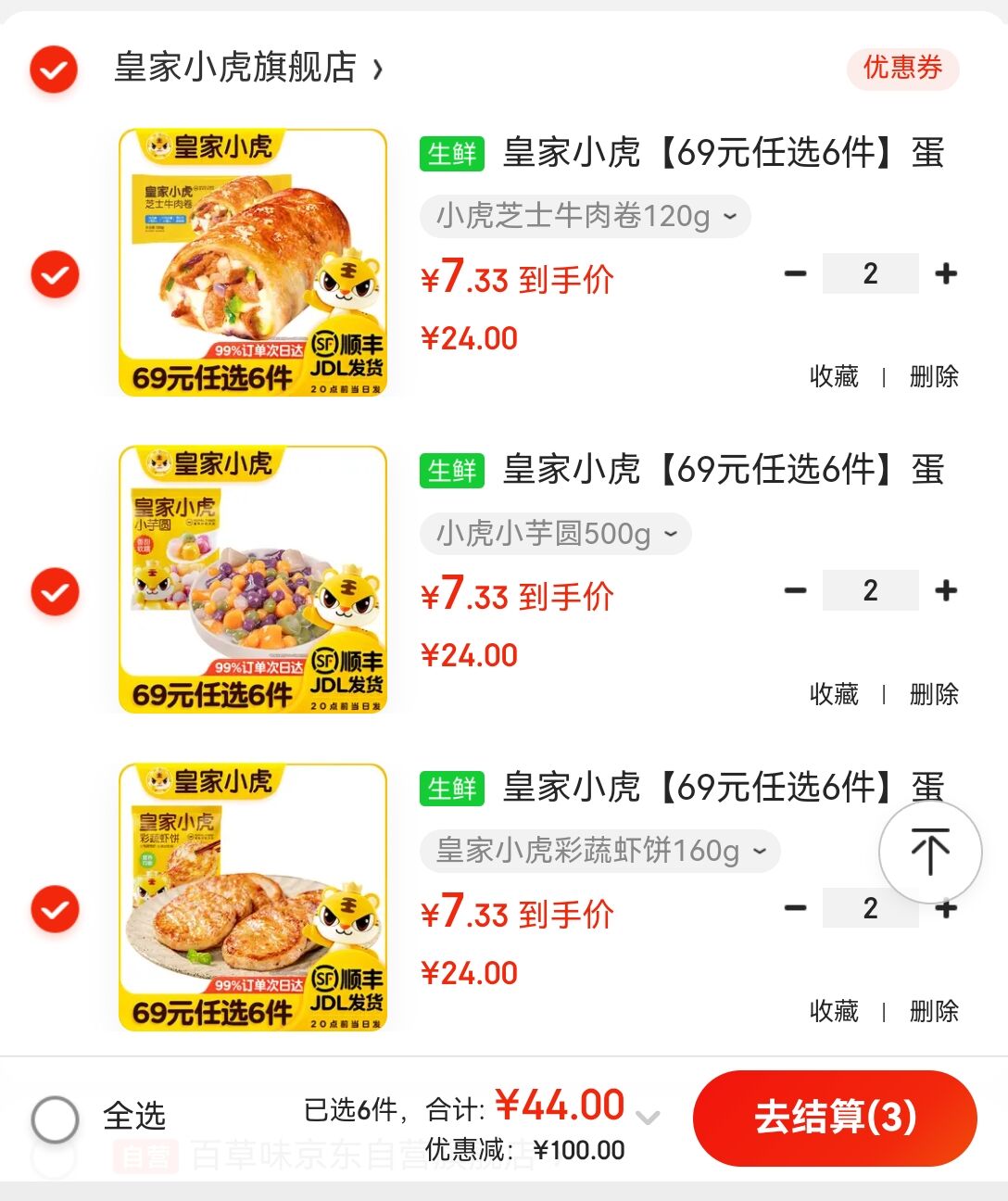Increase quantity of 小虎小芋圆500g
The image size is (1008, 1201).
946,591
